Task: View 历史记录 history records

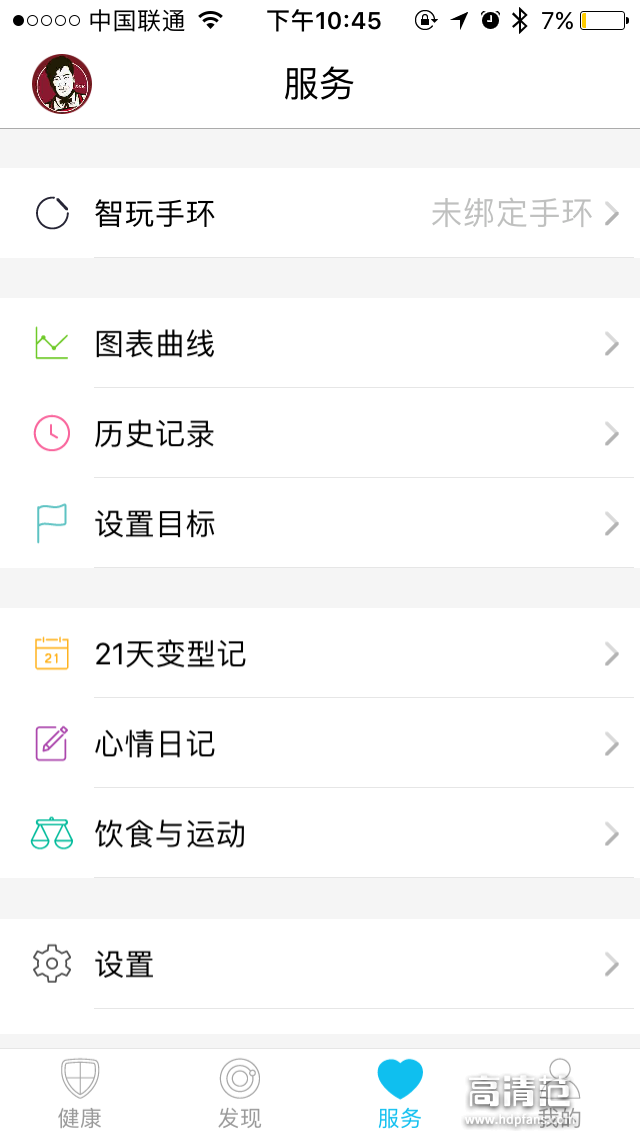Action: tap(320, 434)
